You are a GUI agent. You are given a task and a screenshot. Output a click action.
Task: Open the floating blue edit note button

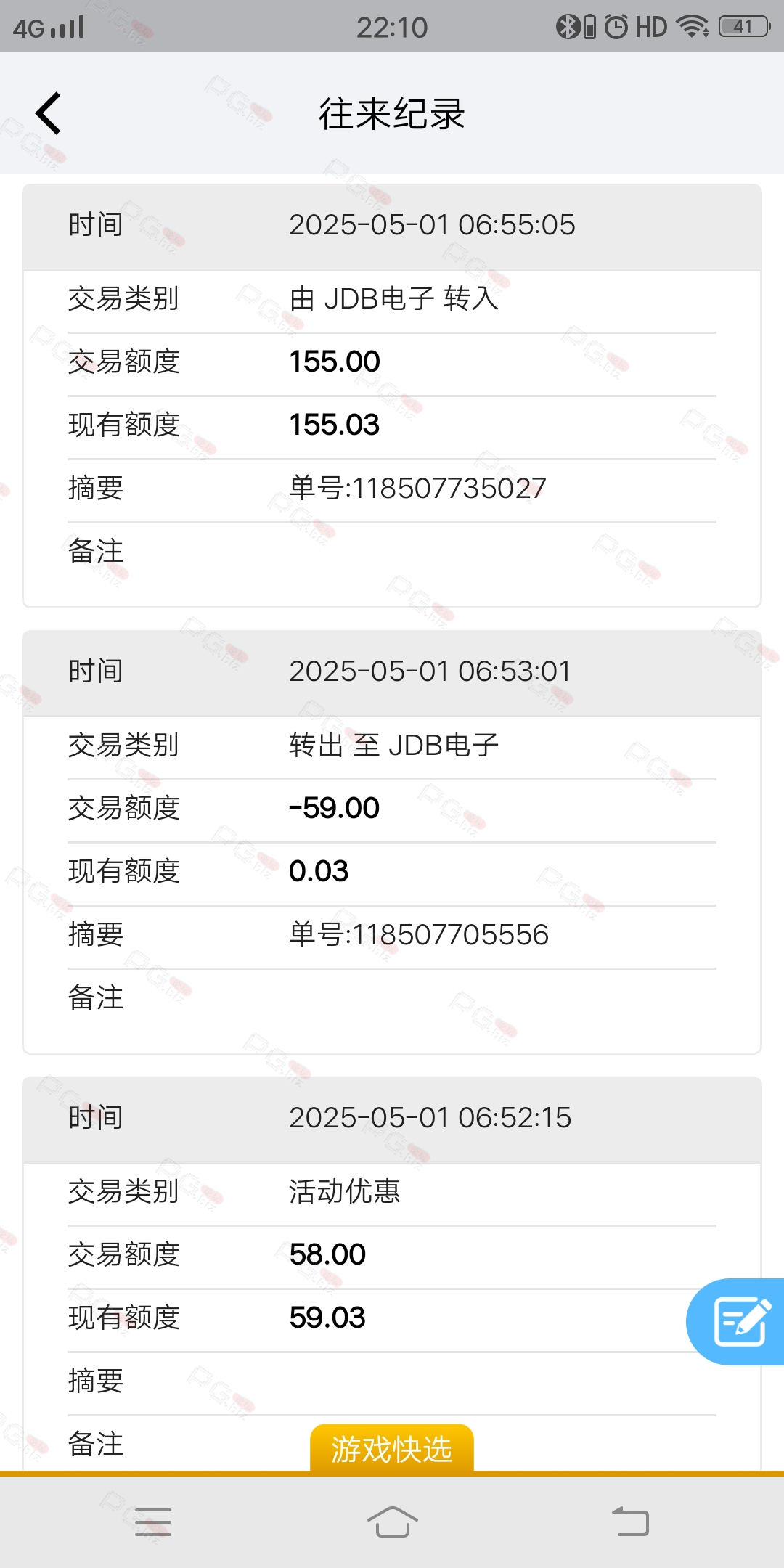[736, 1321]
